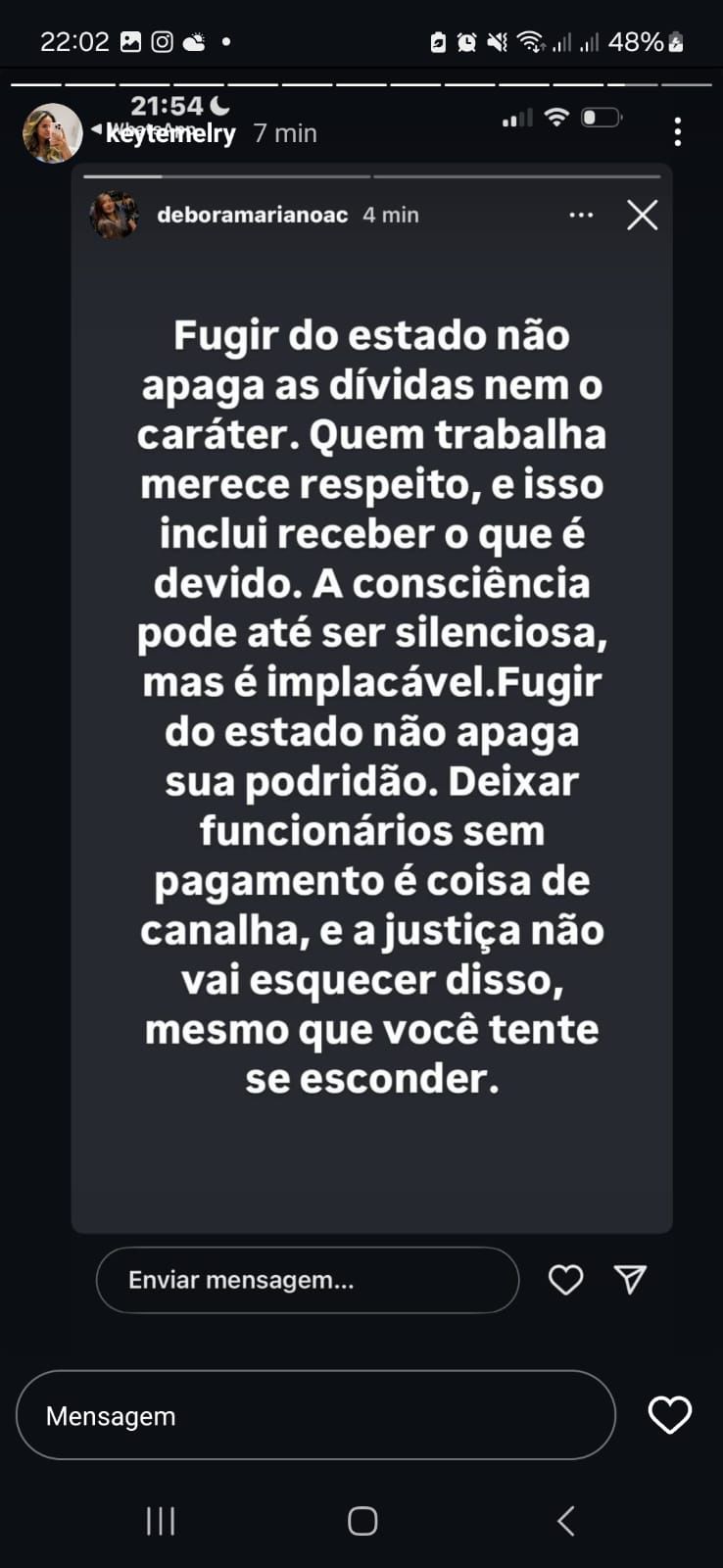Tap the Mensagem reply field
The width and height of the screenshot is (723, 1568).
(x=315, y=1415)
